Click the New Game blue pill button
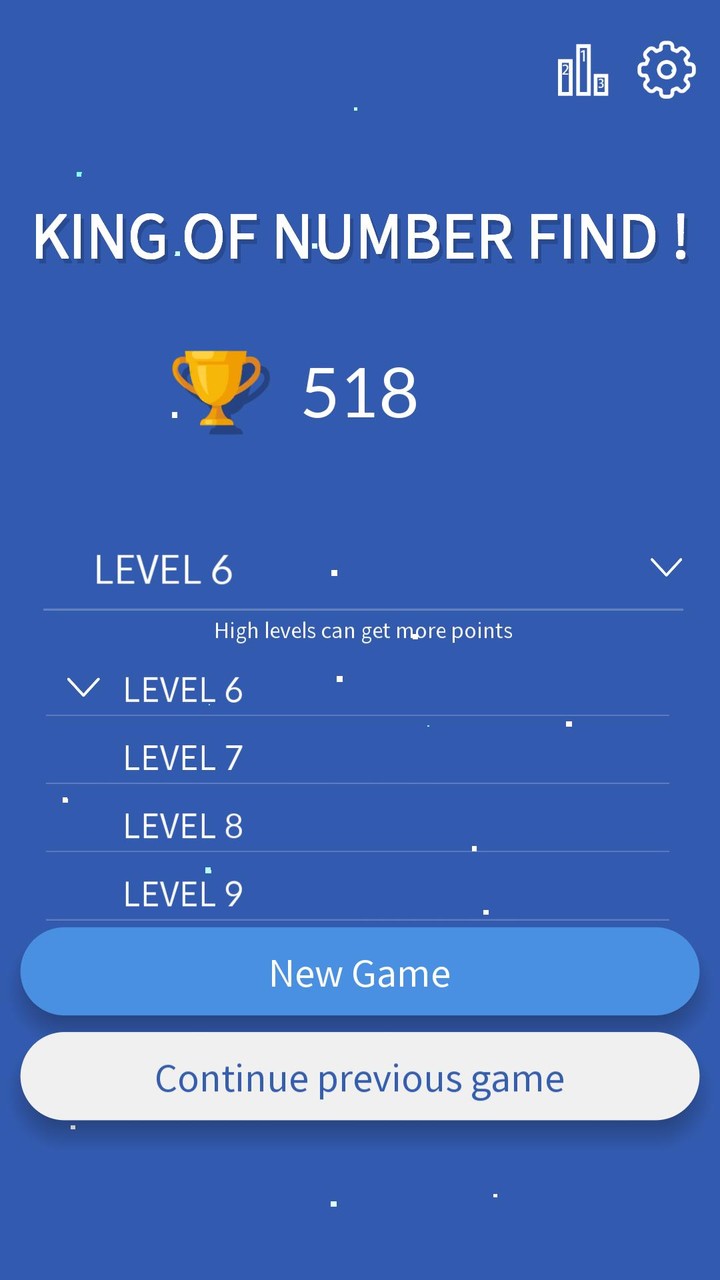Image resolution: width=720 pixels, height=1280 pixels. [x=360, y=971]
